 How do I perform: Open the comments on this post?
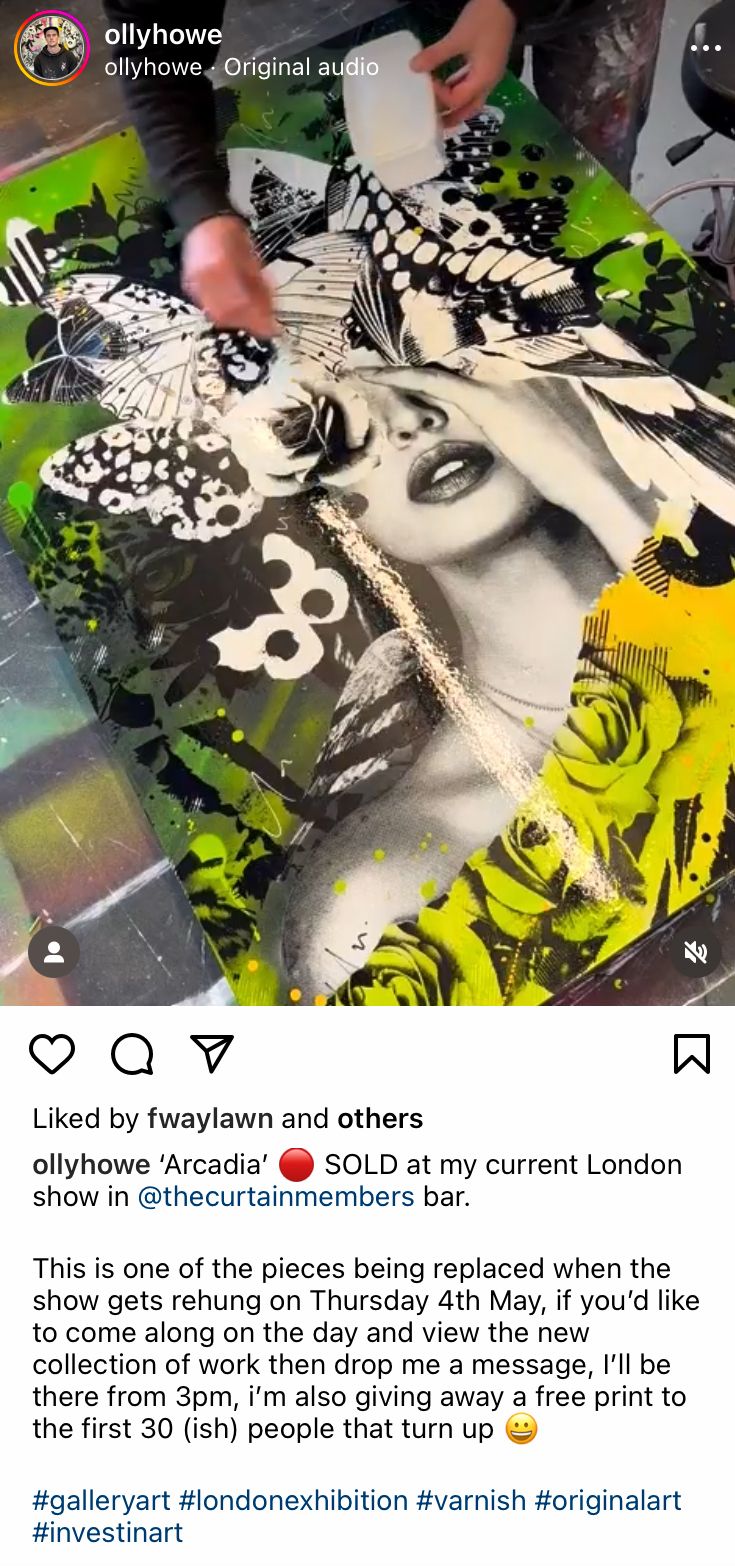(132, 1054)
